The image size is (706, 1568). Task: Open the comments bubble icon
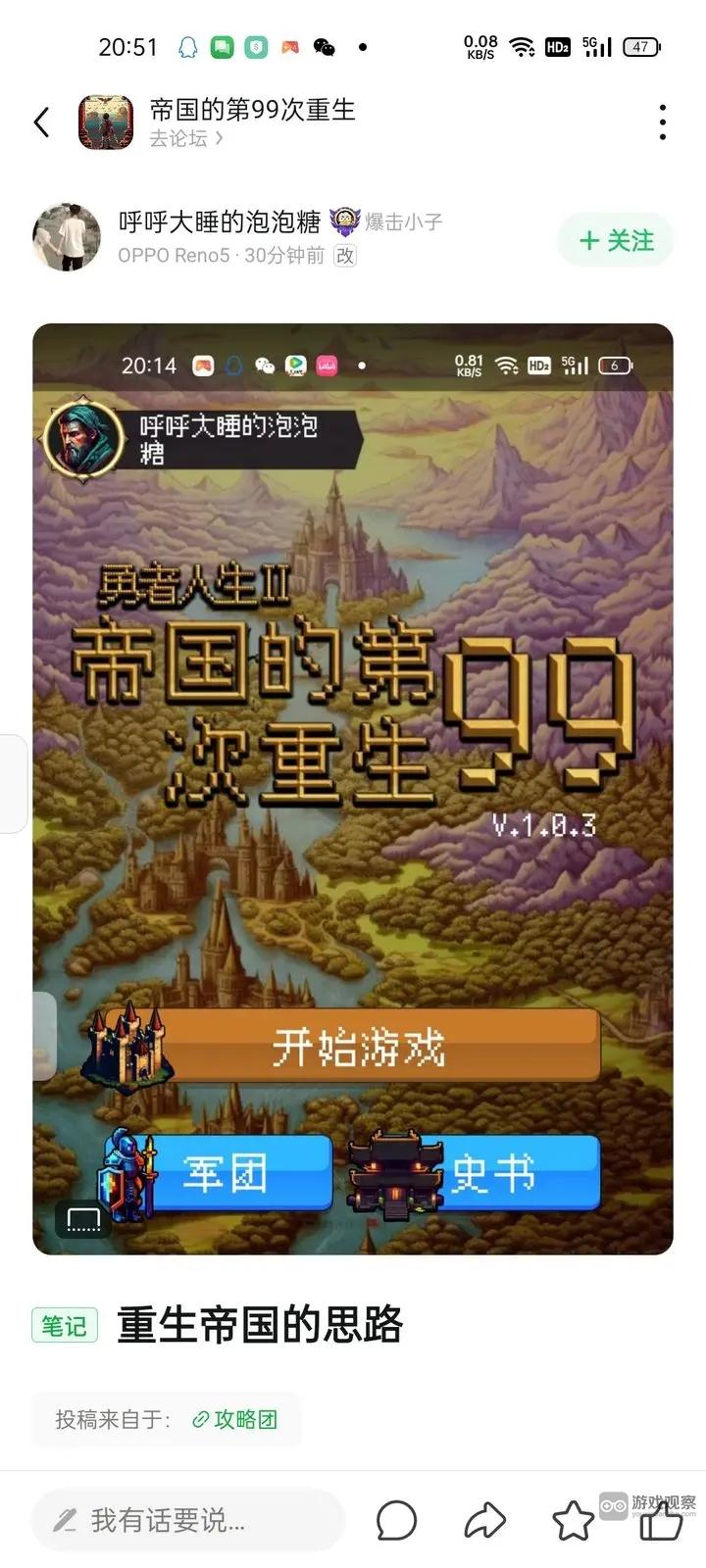point(397,1521)
